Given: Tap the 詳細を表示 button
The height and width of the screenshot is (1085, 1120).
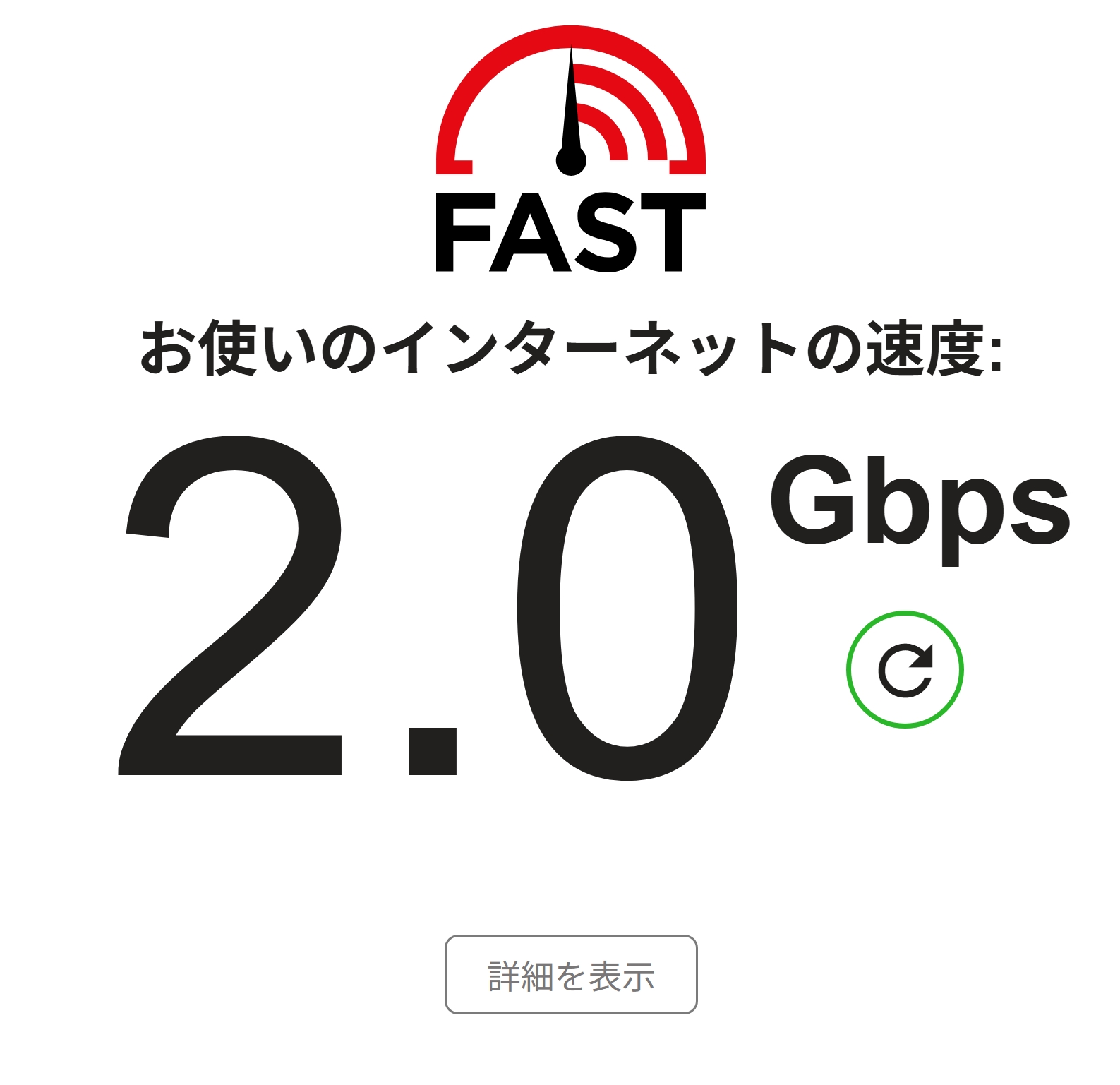Looking at the screenshot, I should (x=571, y=975).
